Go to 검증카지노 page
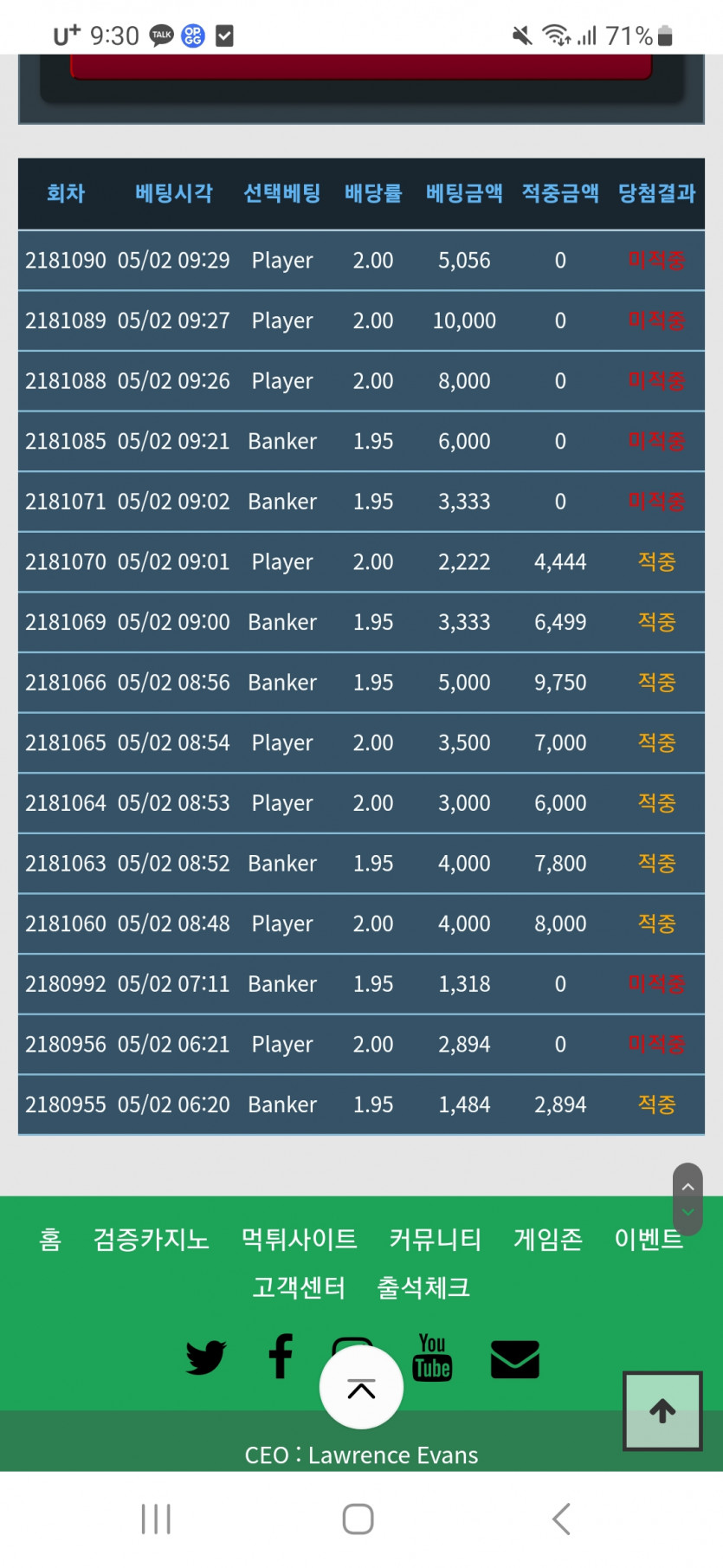The image size is (723, 1568). tap(152, 1240)
